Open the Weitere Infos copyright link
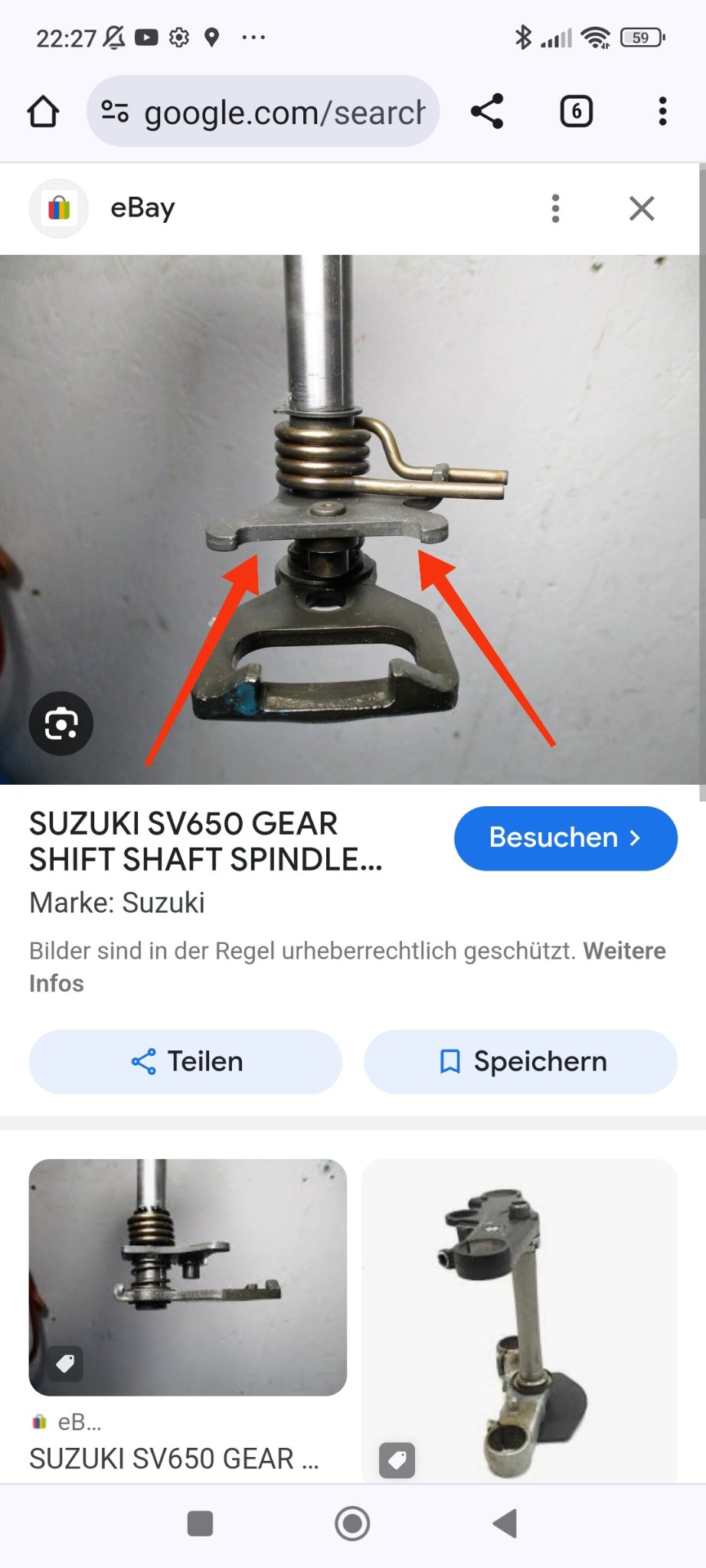Image resolution: width=706 pixels, height=1568 pixels. coord(624,951)
